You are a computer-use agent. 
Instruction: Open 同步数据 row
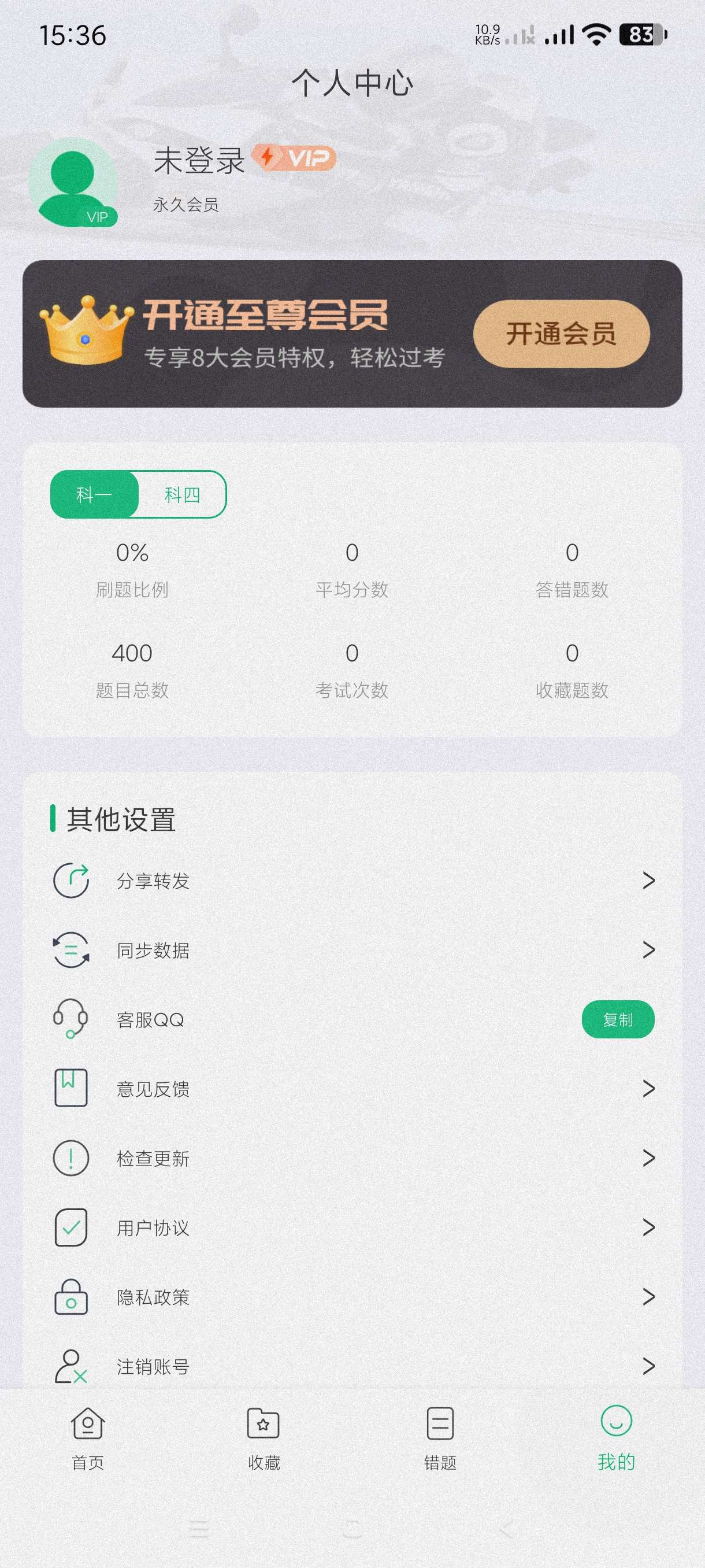tap(352, 949)
